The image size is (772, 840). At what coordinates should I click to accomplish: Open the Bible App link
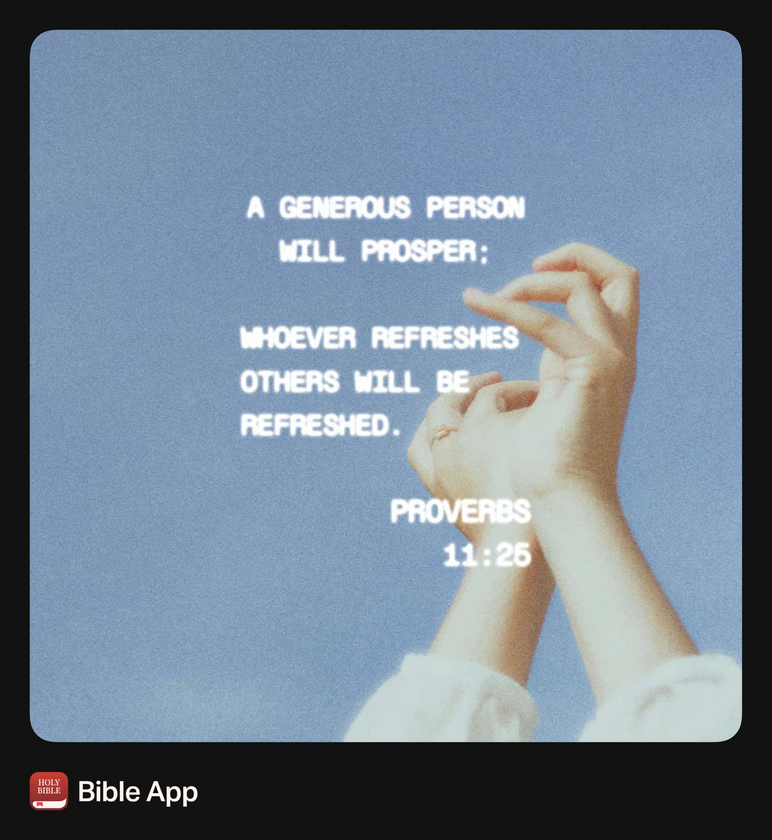[137, 792]
